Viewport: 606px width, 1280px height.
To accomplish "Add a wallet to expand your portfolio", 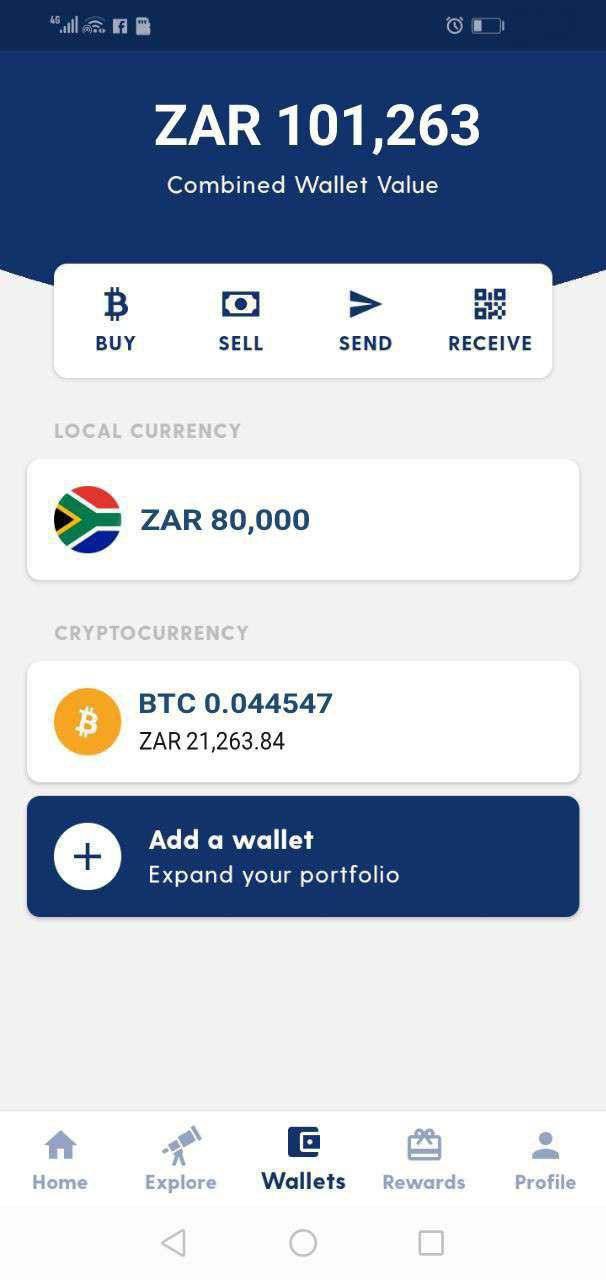I will pyautogui.click(x=303, y=856).
